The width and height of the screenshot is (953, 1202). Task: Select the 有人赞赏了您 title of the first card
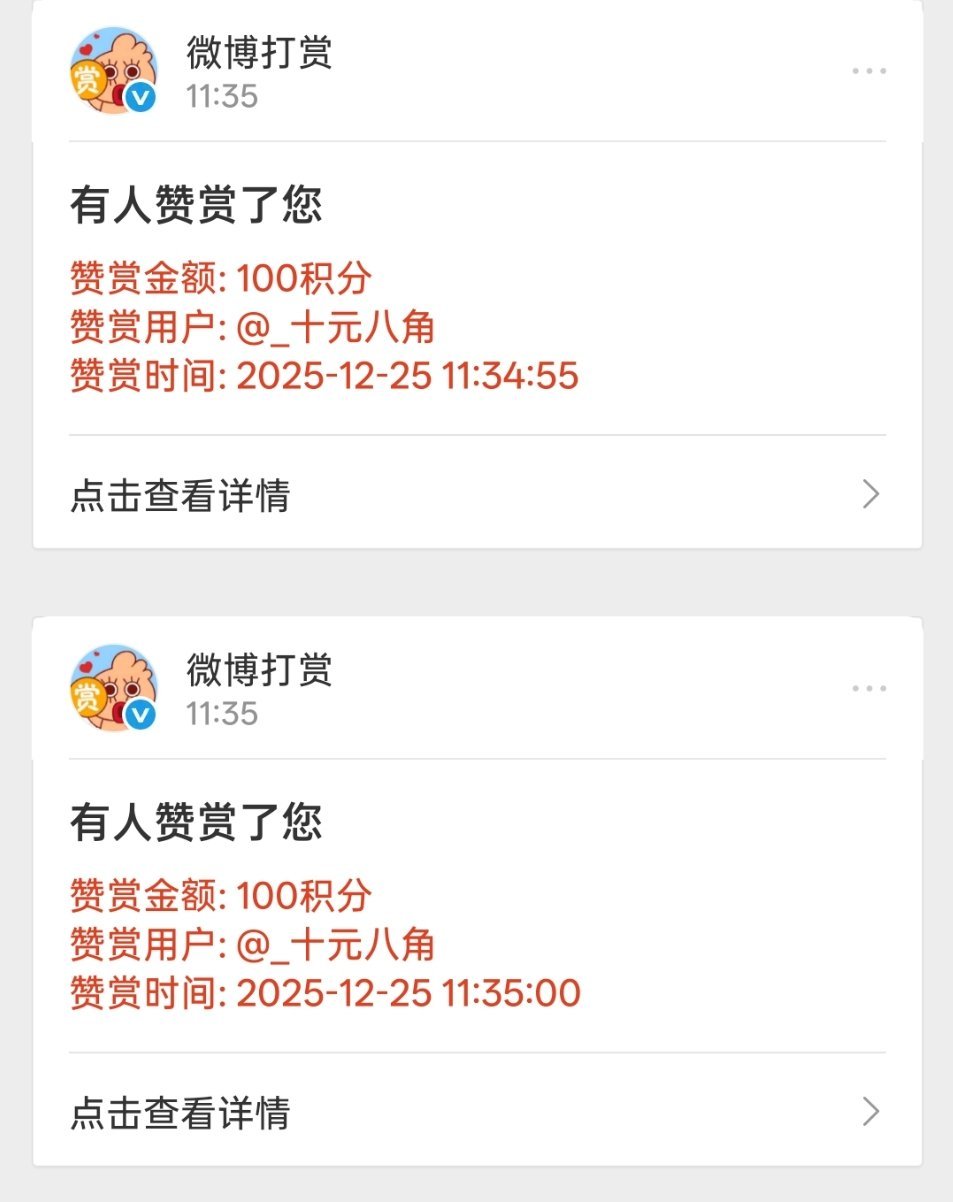point(196,203)
